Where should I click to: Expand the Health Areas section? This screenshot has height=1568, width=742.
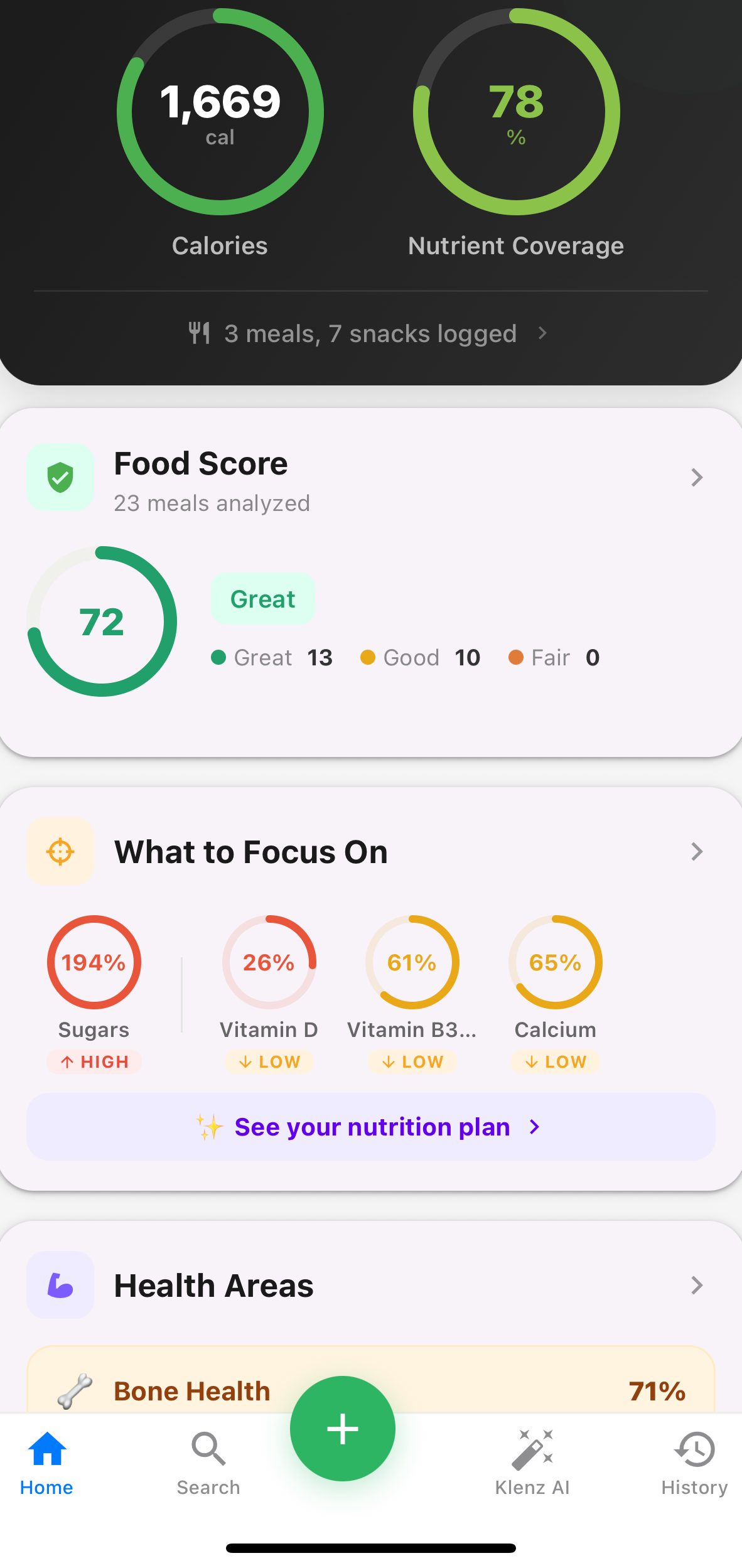(x=696, y=1285)
